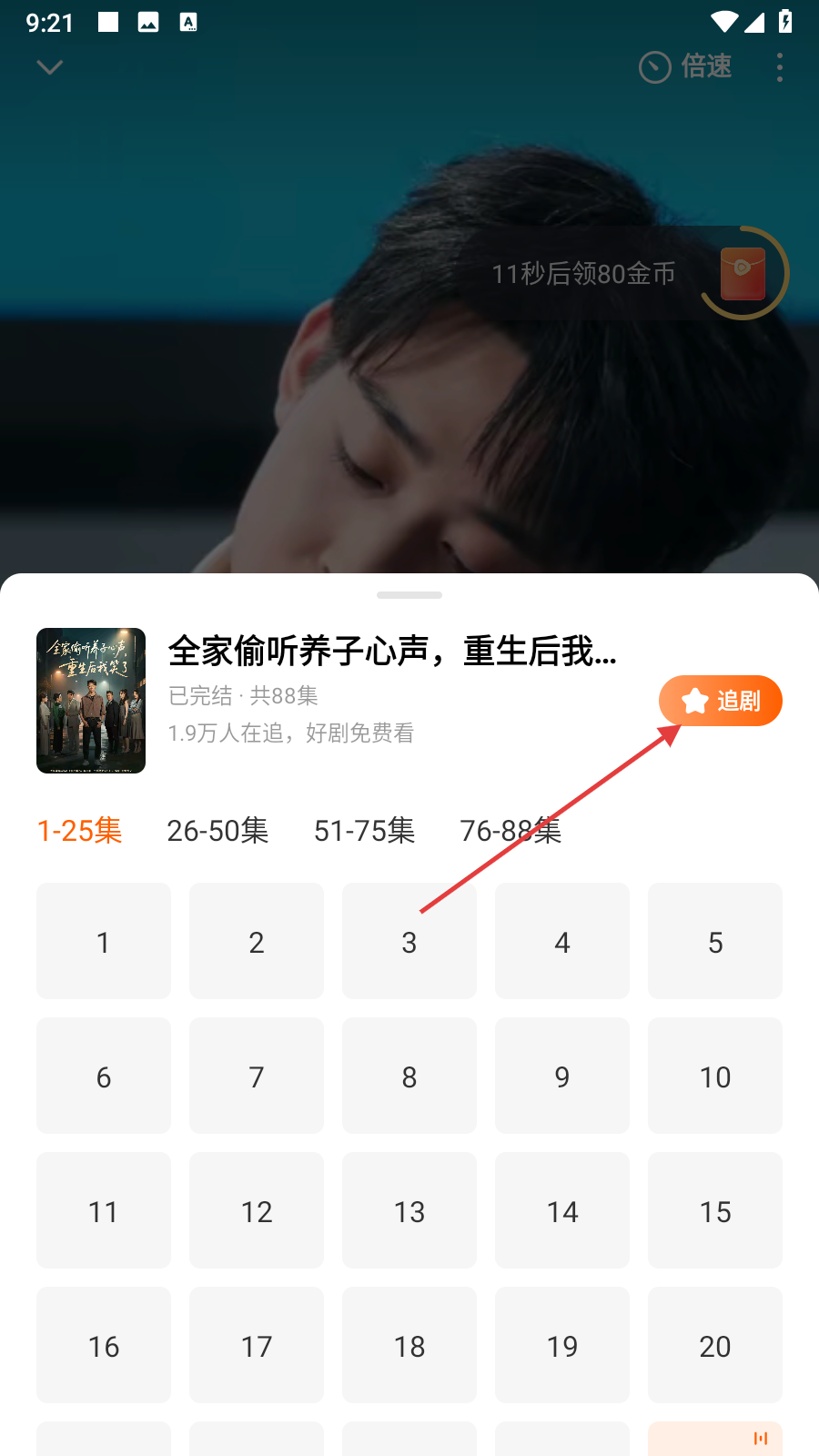Jump to episode 12

[x=257, y=1210]
